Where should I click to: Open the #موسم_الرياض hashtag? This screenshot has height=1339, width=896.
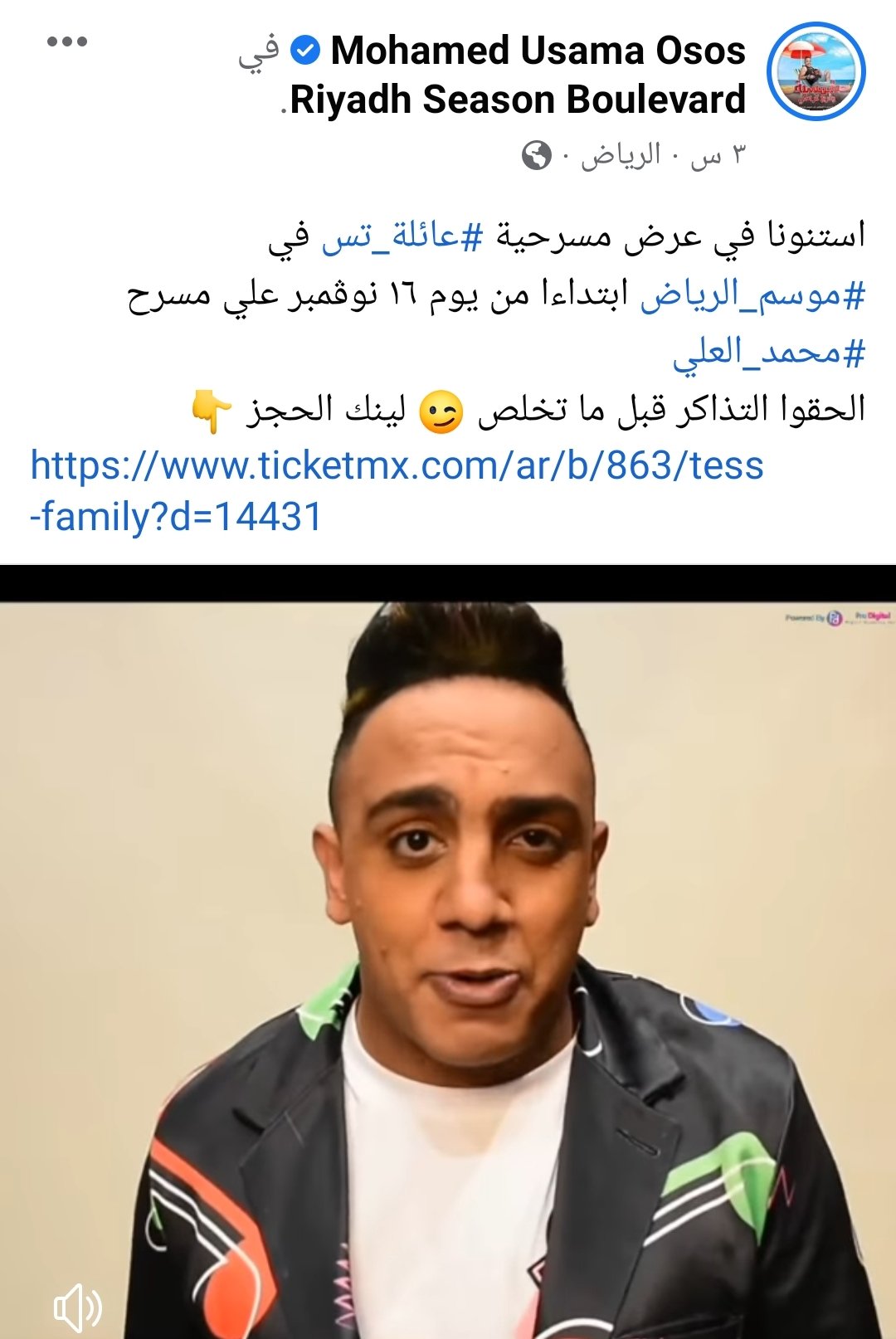pyautogui.click(x=752, y=295)
